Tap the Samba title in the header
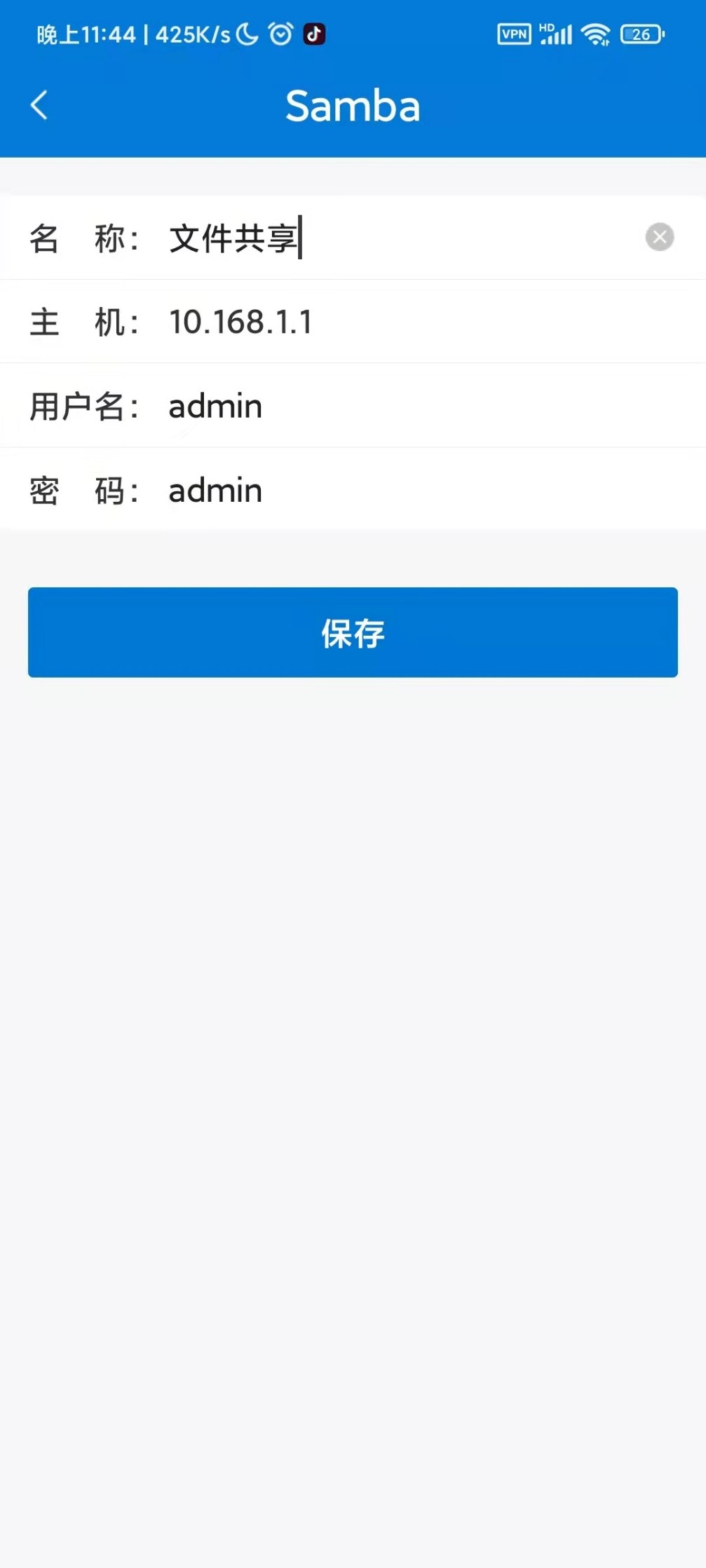This screenshot has width=706, height=1568. point(353,105)
